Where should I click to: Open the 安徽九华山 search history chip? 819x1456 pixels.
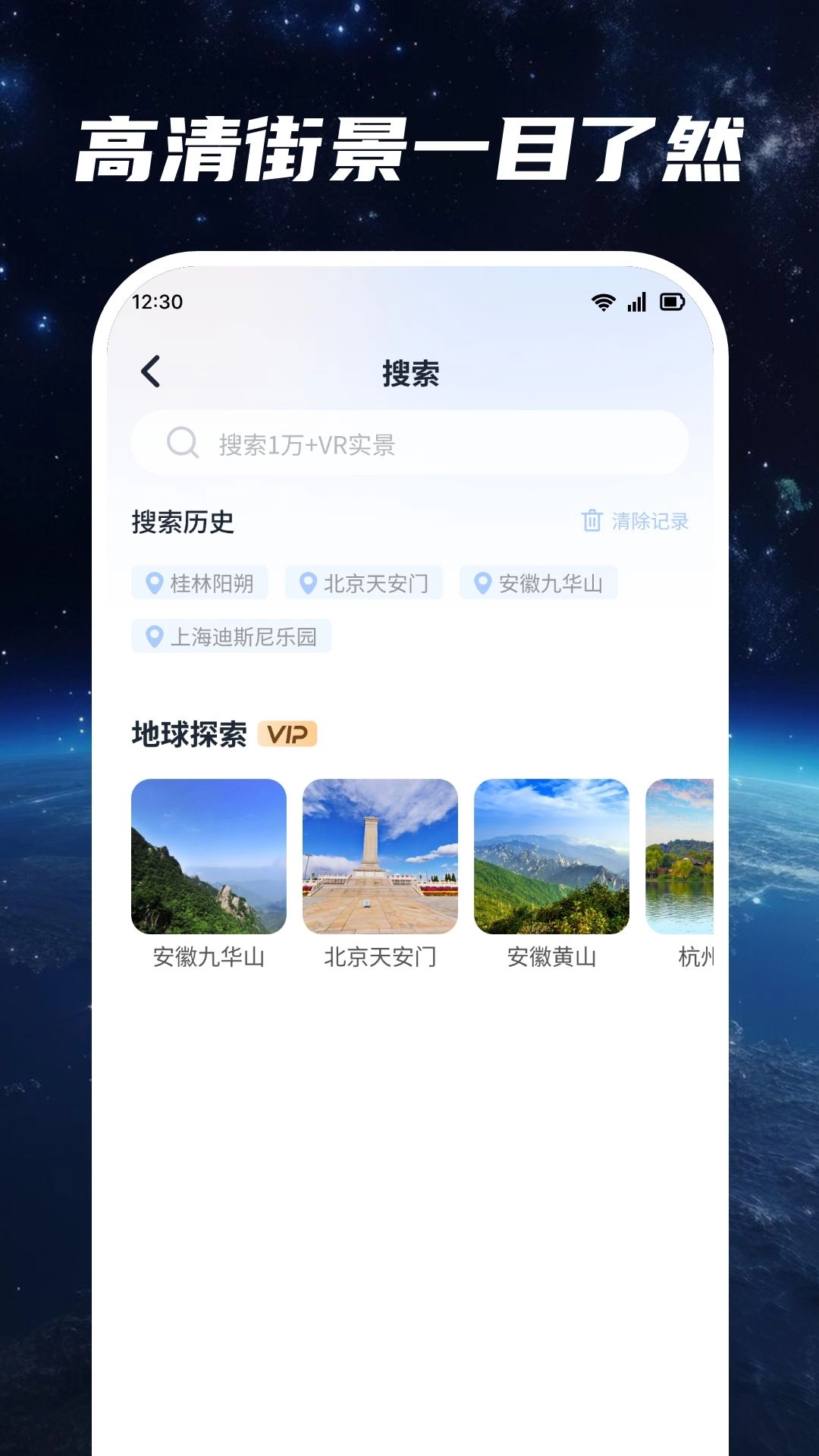540,583
